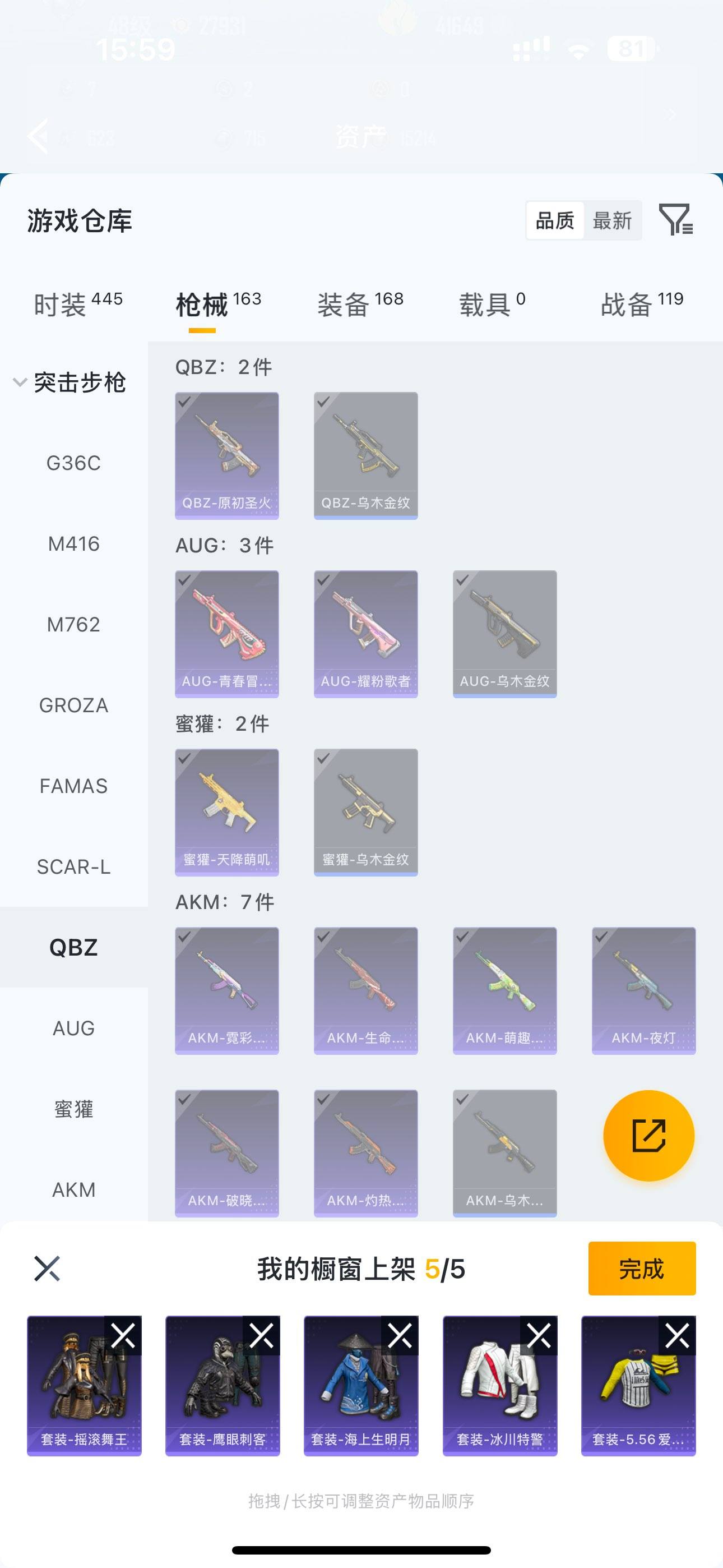The height and width of the screenshot is (1568, 723).
Task: Close the 我的橱窗上架 panel
Action: point(47,1269)
